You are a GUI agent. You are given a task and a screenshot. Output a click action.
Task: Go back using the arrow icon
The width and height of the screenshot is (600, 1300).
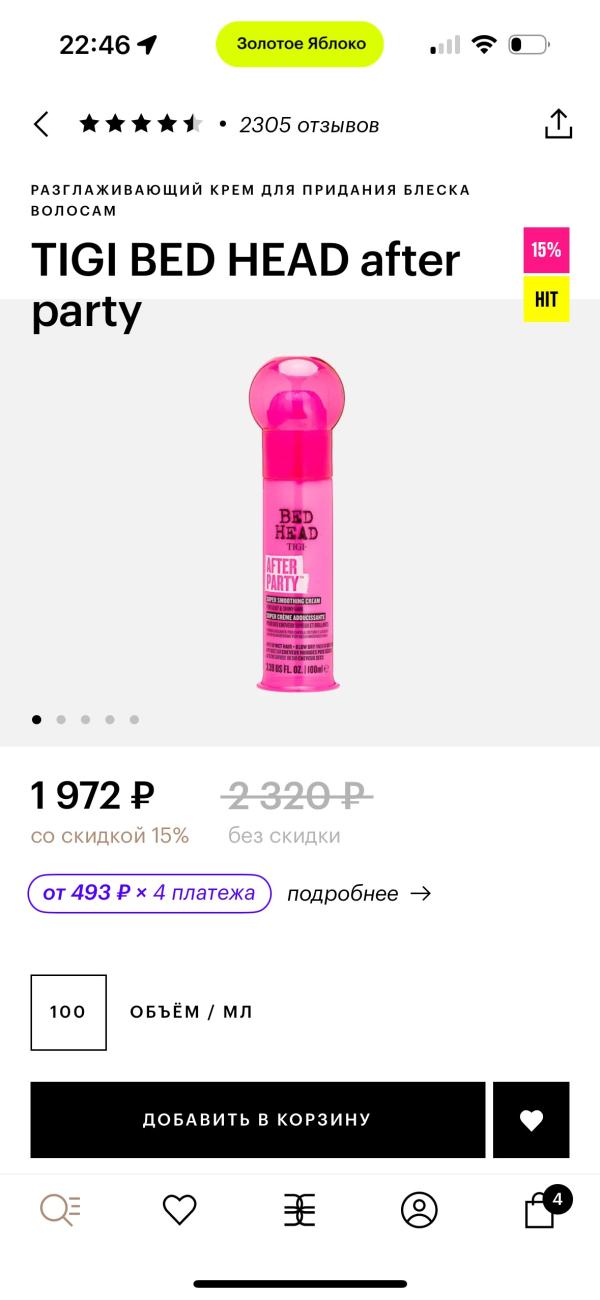pyautogui.click(x=41, y=125)
